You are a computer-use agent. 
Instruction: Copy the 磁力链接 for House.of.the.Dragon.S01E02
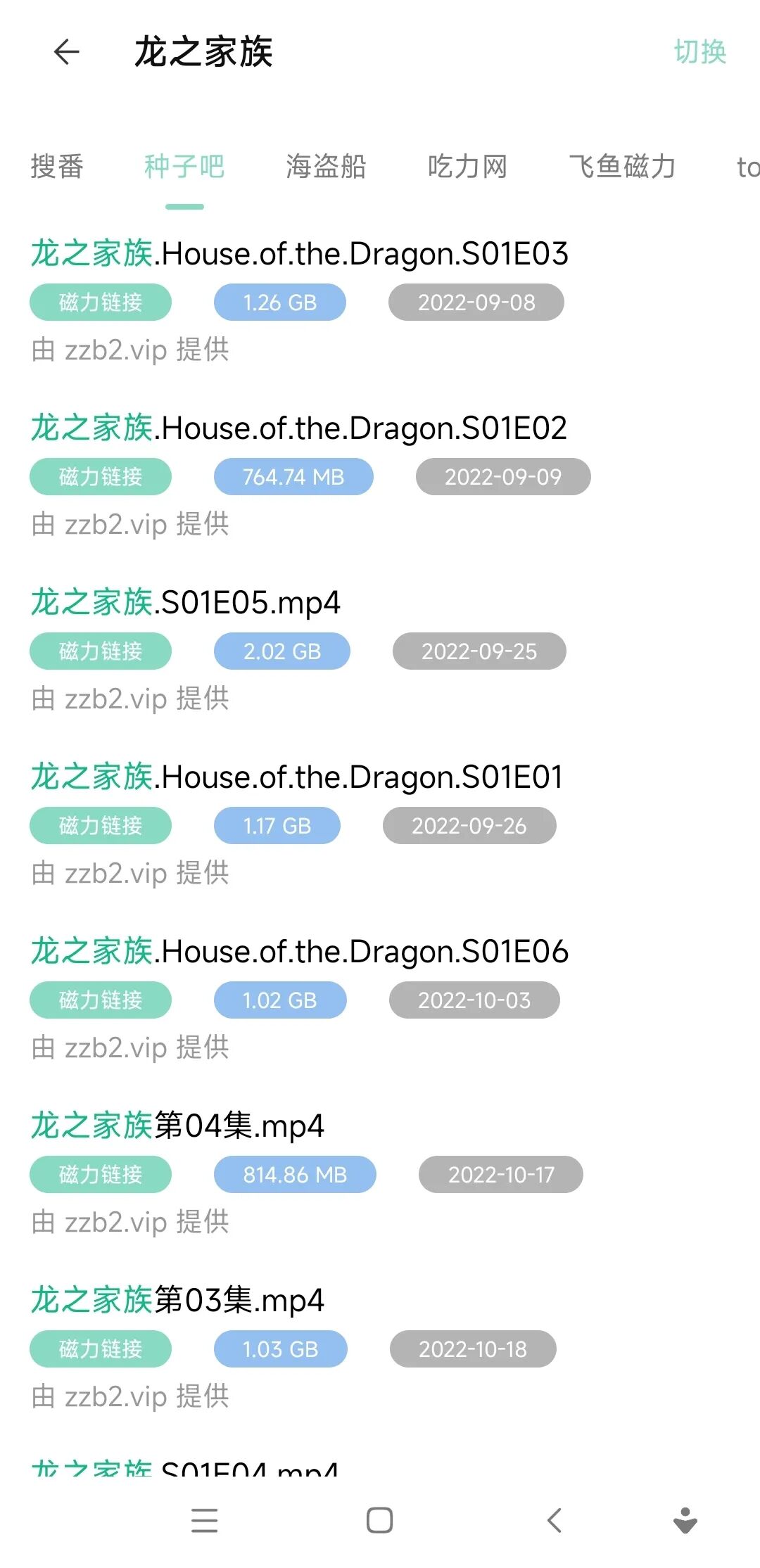101,477
